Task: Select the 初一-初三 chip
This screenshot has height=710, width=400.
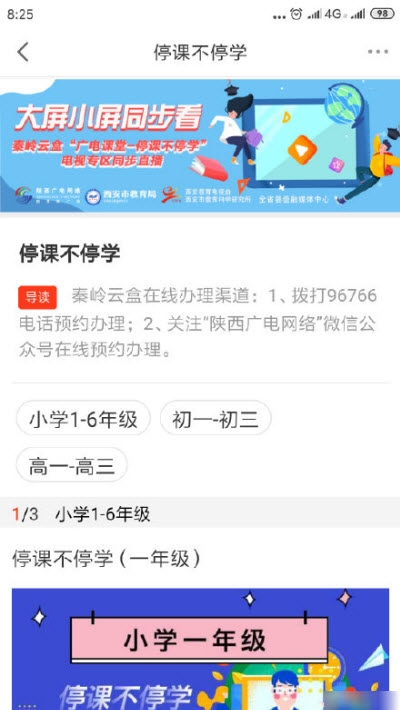Action: [x=216, y=418]
